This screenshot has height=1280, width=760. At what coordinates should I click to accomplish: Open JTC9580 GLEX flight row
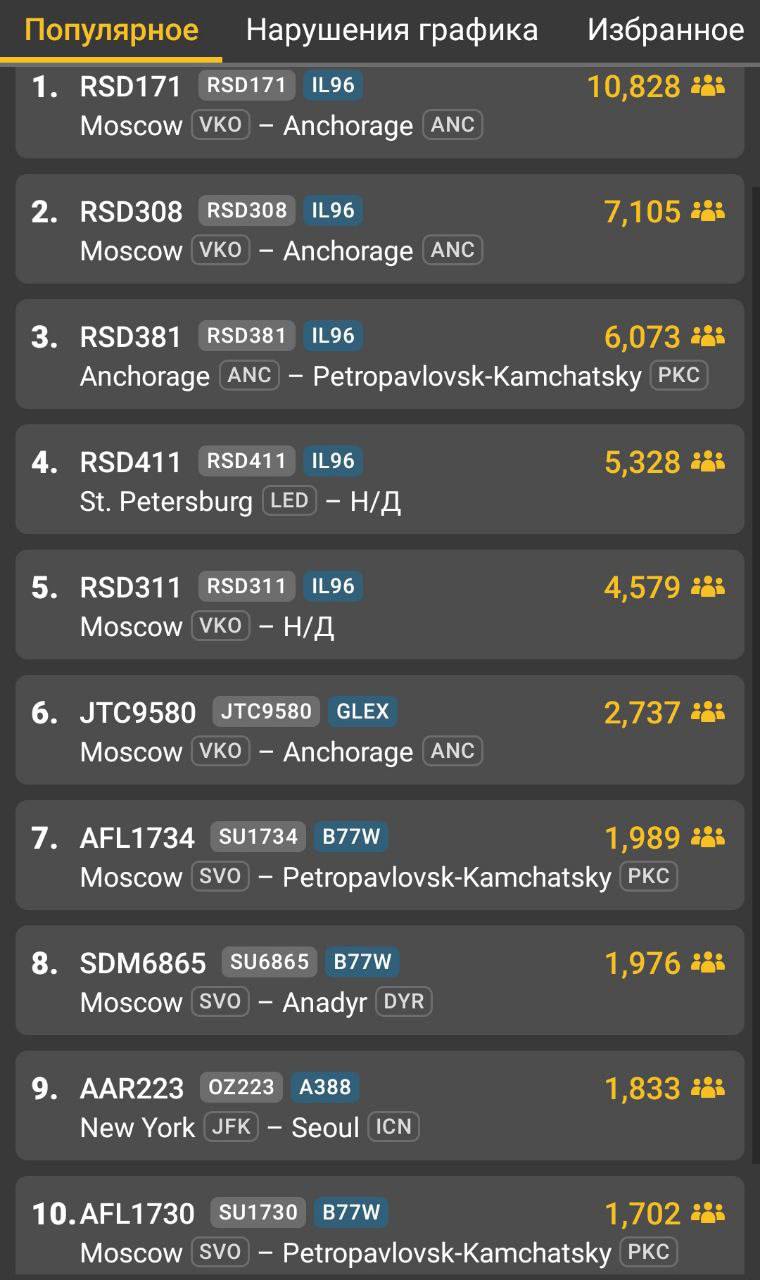pyautogui.click(x=380, y=729)
